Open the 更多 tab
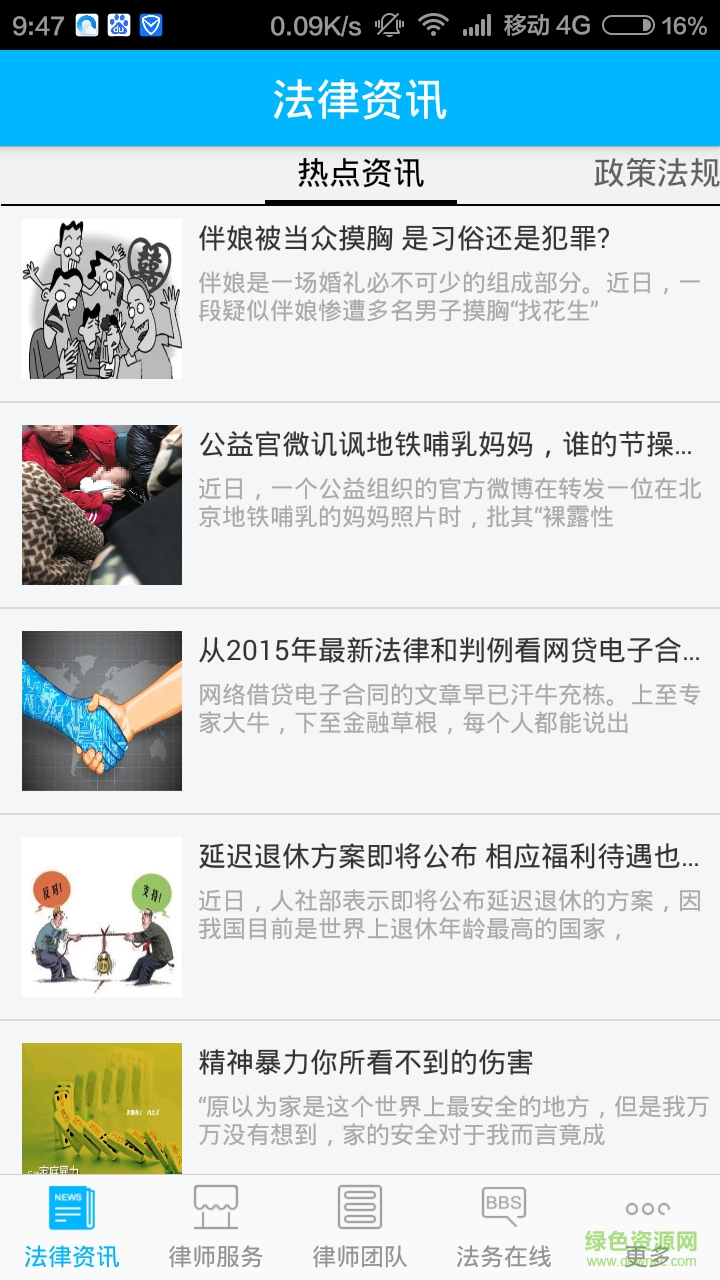The image size is (720, 1280). [647, 1226]
